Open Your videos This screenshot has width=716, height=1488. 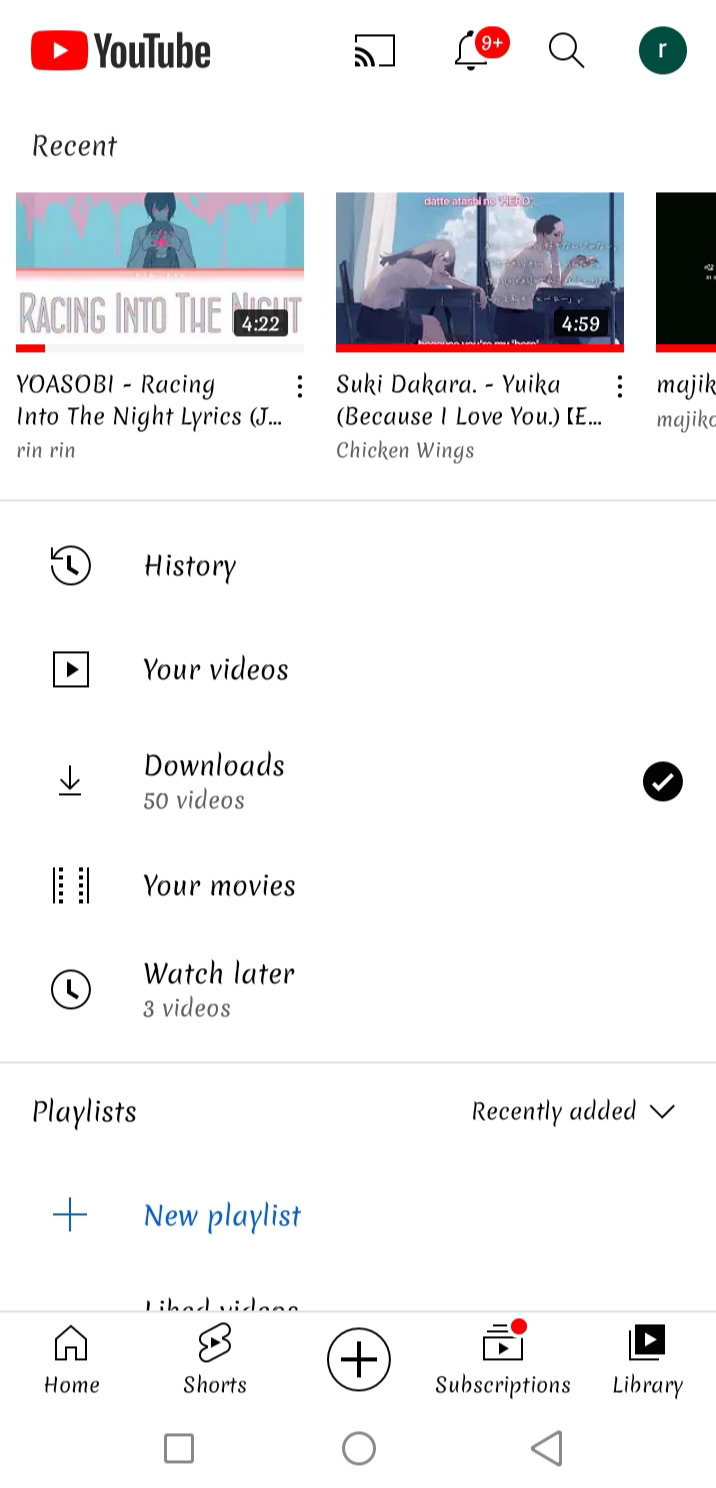(358, 669)
